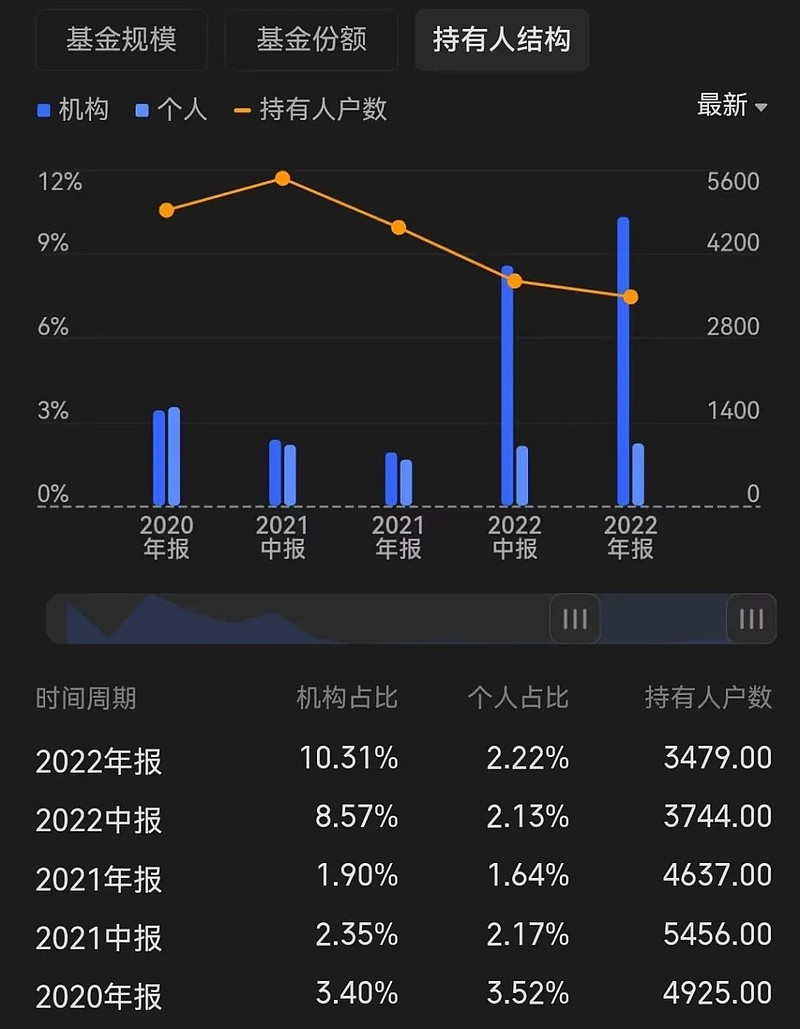Click the highest orange data point above 2021中报
Viewport: 800px width, 1029px height.
click(281, 179)
